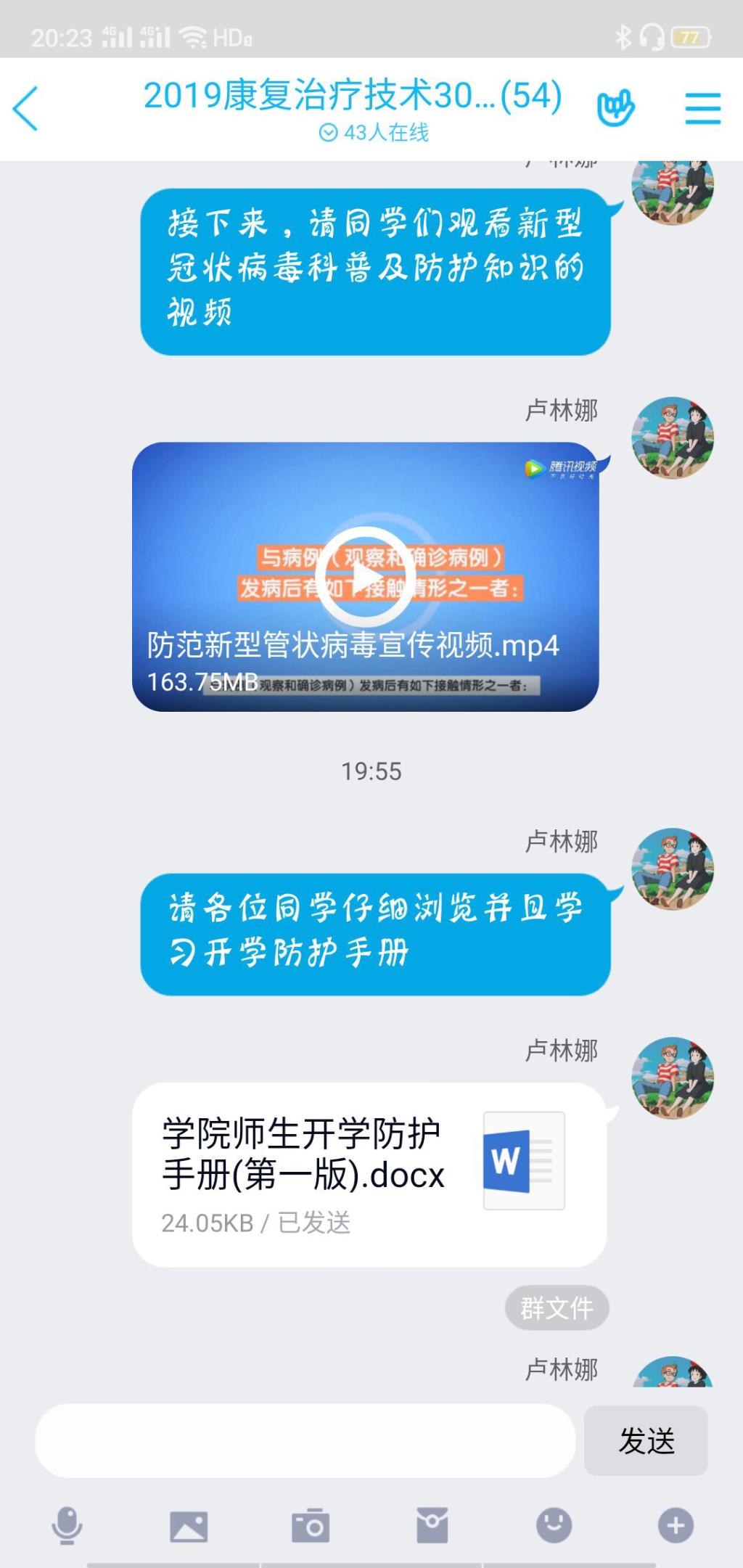Open the red packet icon
Image resolution: width=743 pixels, height=1568 pixels.
pos(432,1525)
